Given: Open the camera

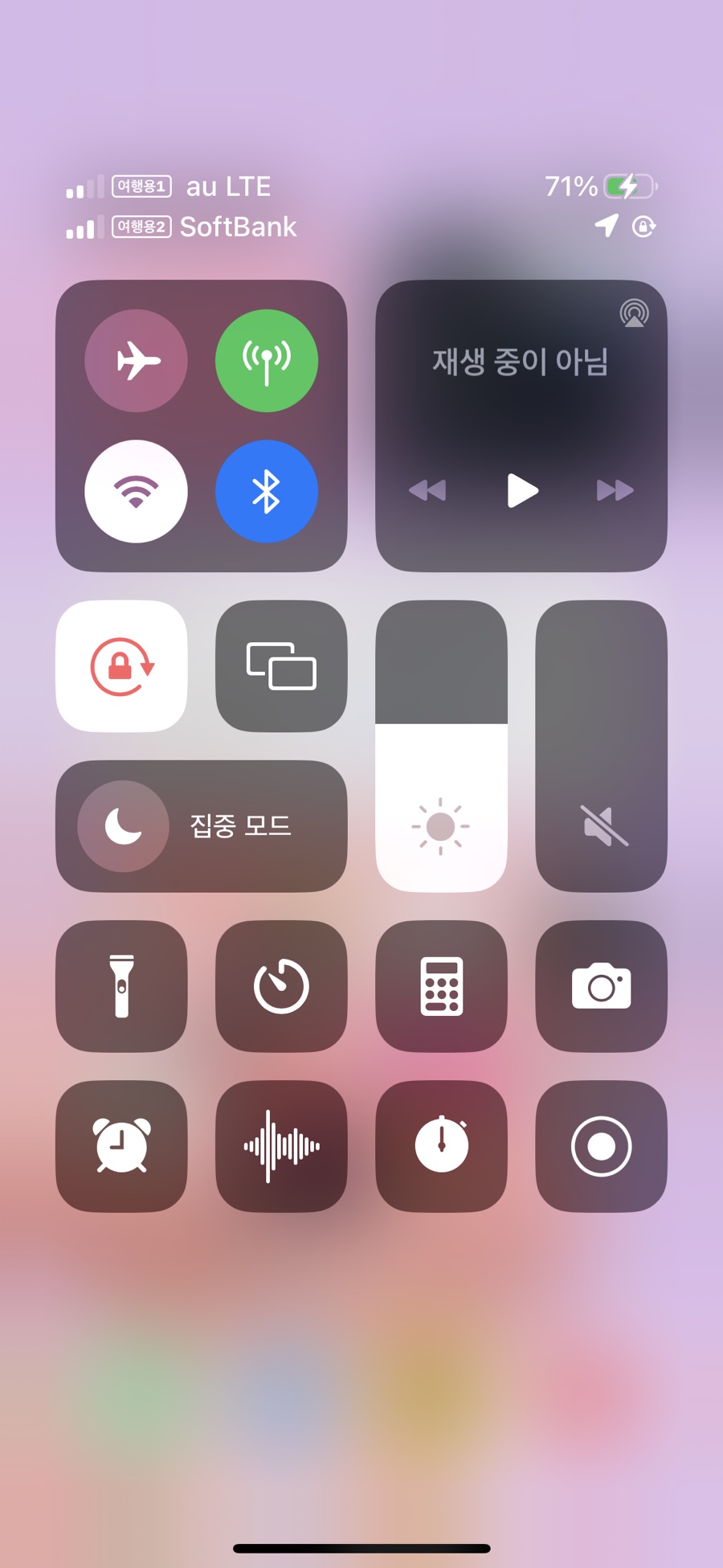Looking at the screenshot, I should (601, 986).
